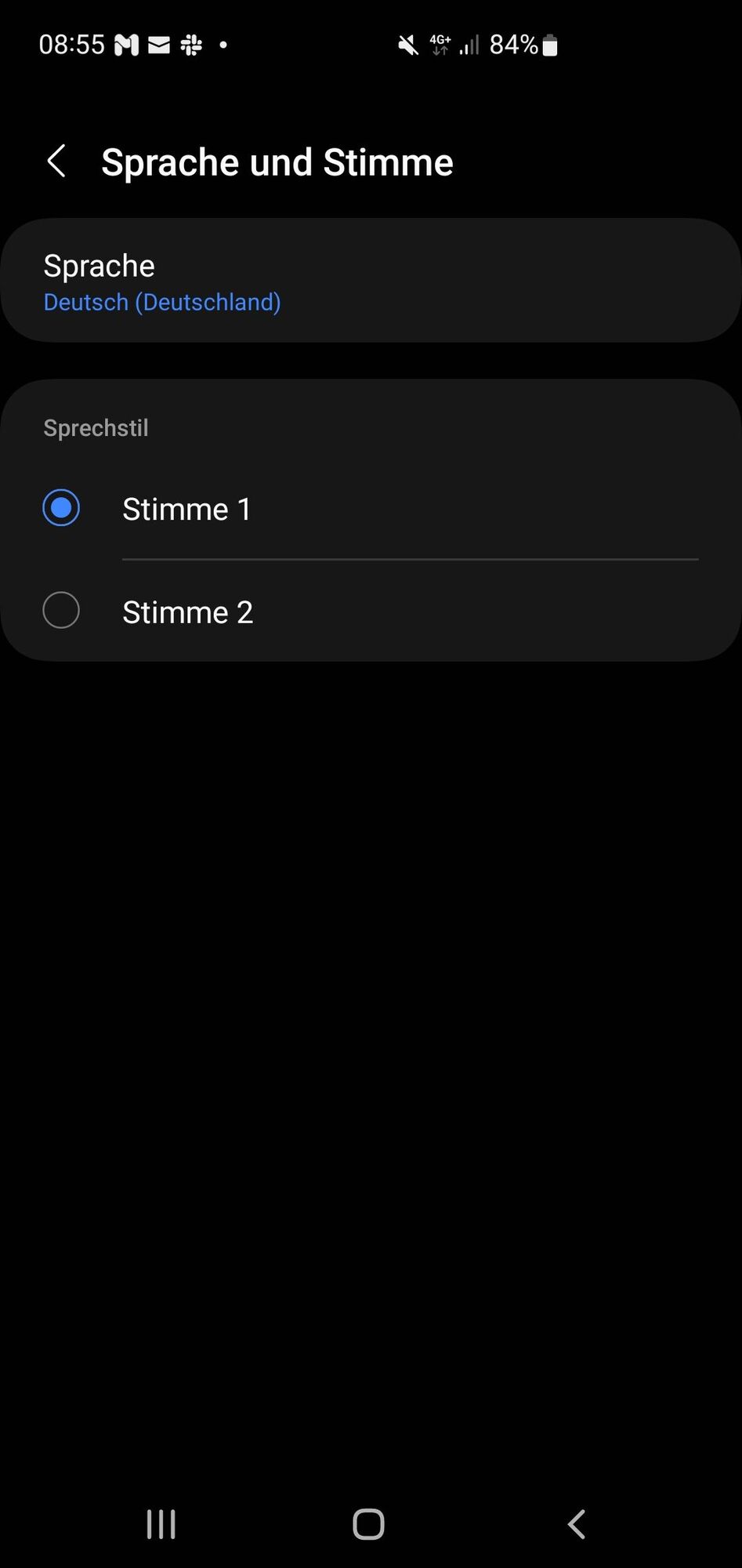Choose Stimme 2 radio option
This screenshot has height=1568, width=742.
pos(61,611)
